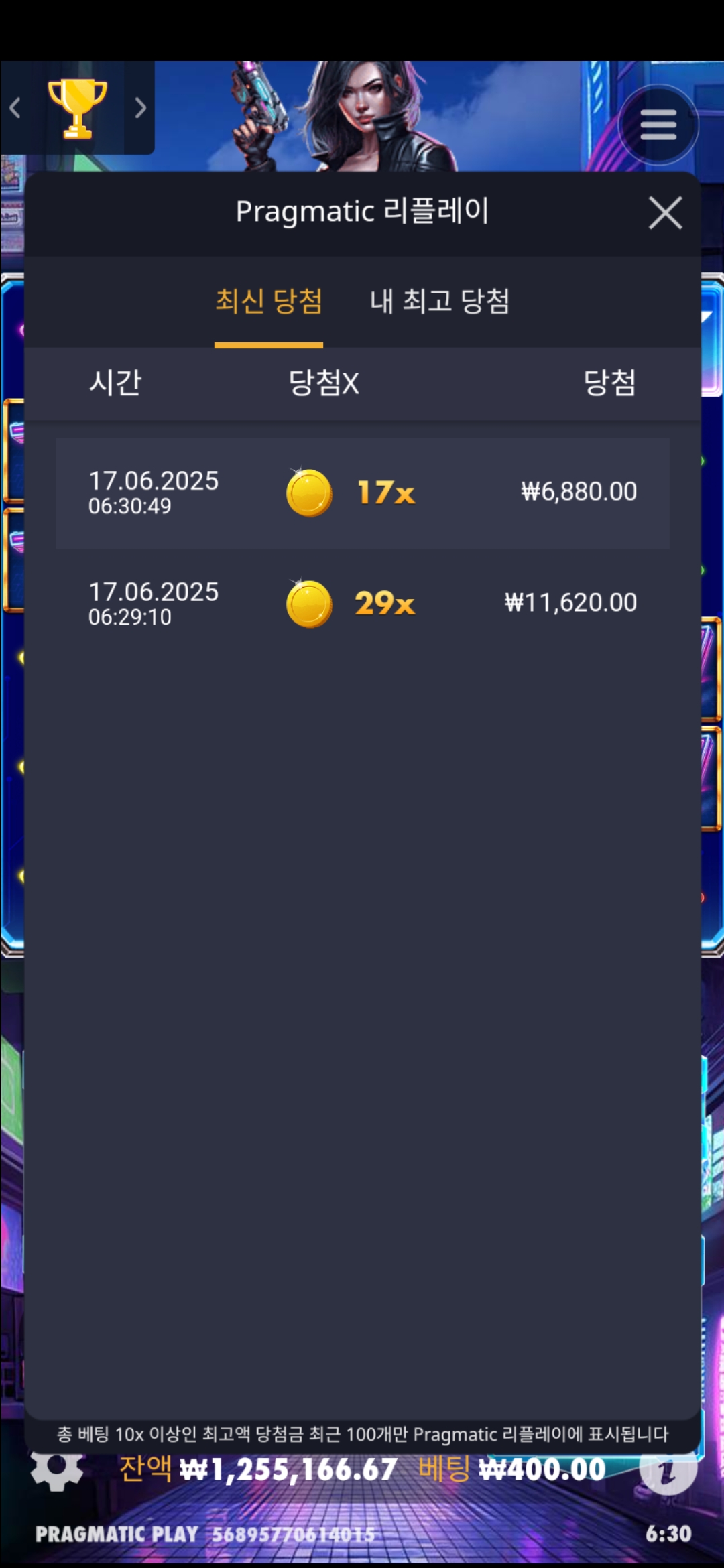
Task: Open the replay of the 29x win
Action: pos(362,604)
